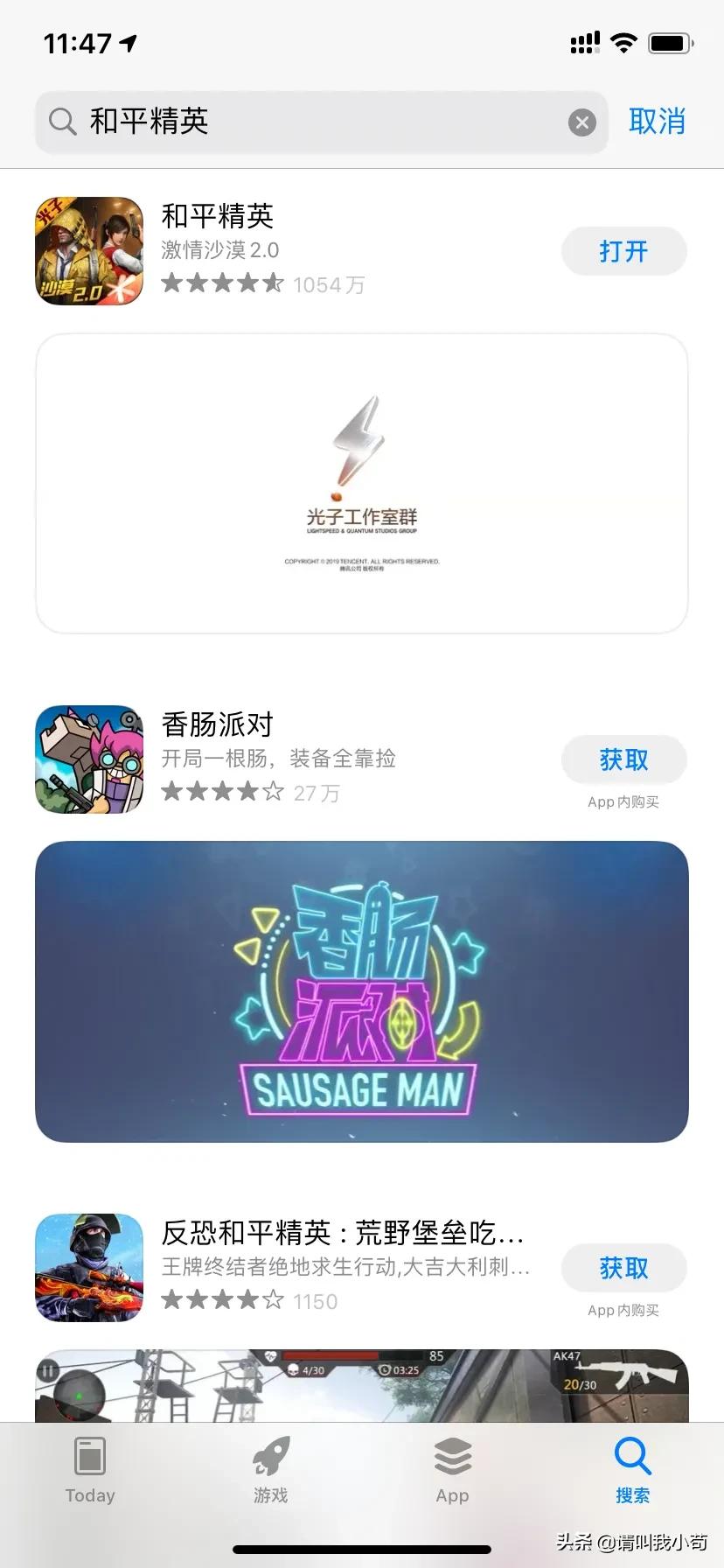Tap the 和平精英 search field
The image size is (724, 1568).
click(x=315, y=122)
